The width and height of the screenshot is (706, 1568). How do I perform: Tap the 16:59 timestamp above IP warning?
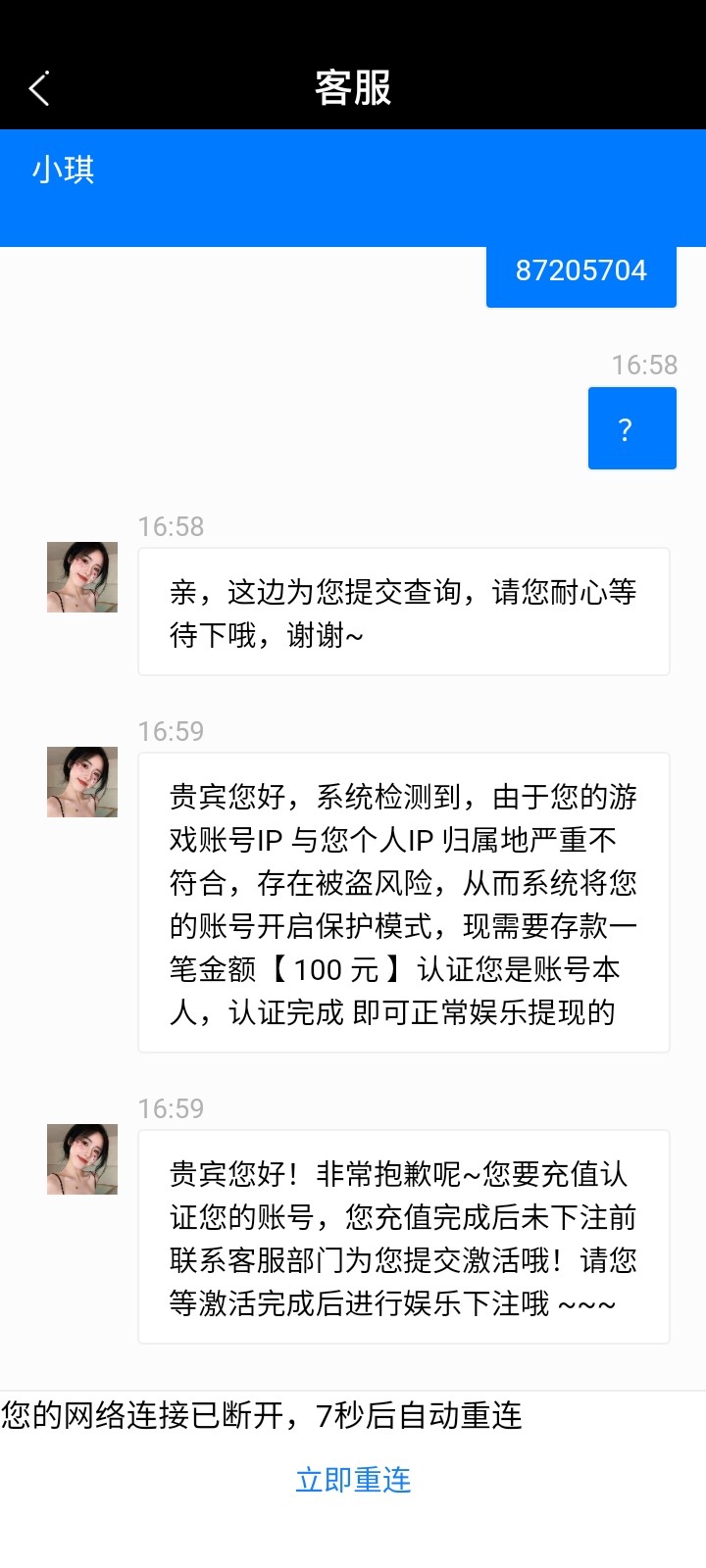coord(172,731)
